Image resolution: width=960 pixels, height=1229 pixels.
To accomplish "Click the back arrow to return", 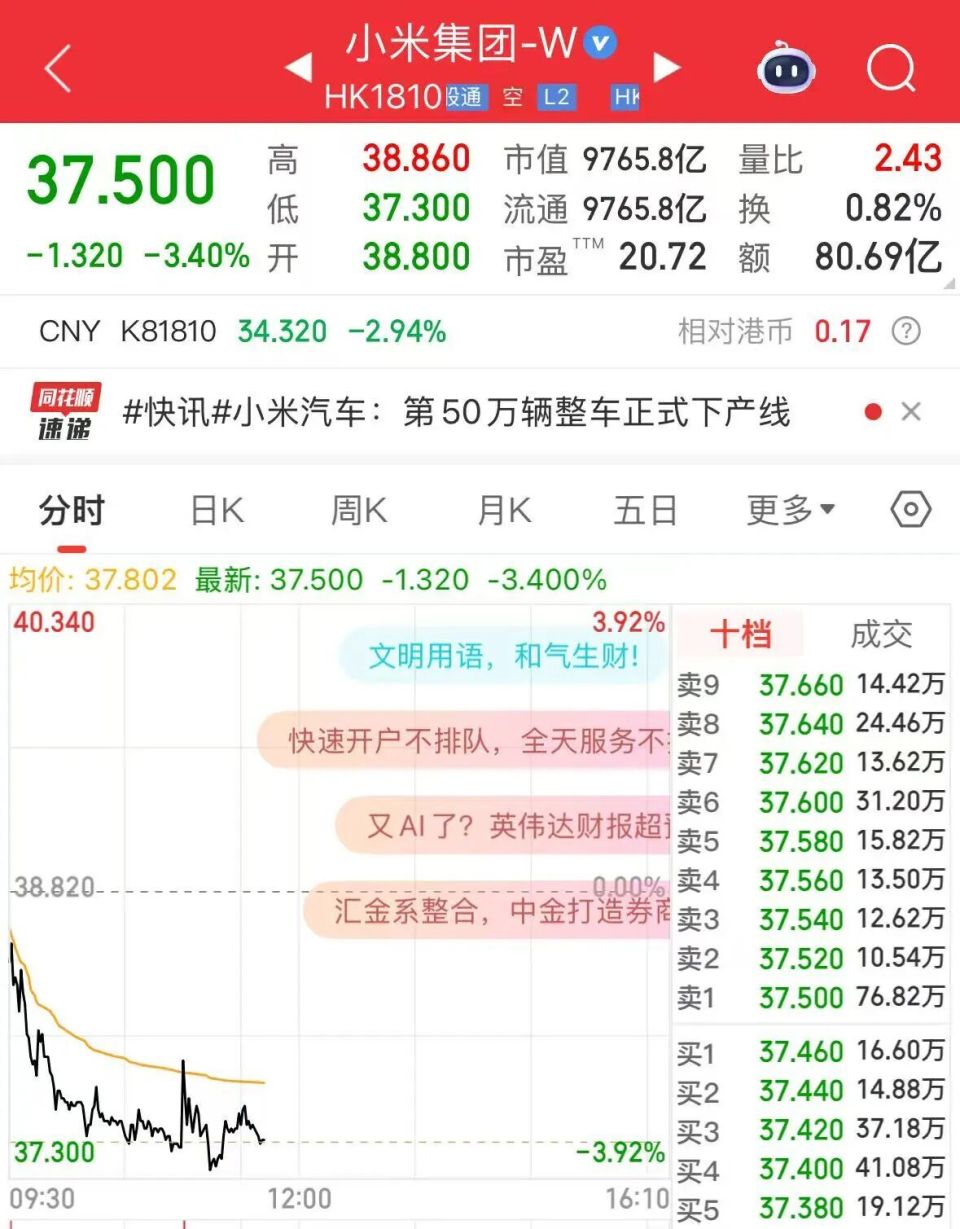I will 57,68.
